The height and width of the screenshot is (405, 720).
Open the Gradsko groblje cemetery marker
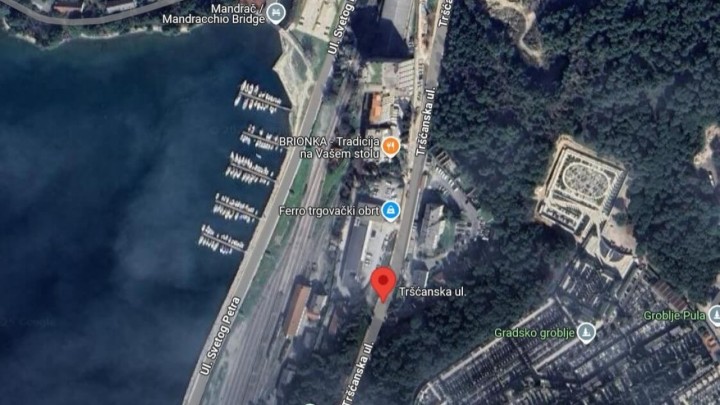pyautogui.click(x=586, y=333)
